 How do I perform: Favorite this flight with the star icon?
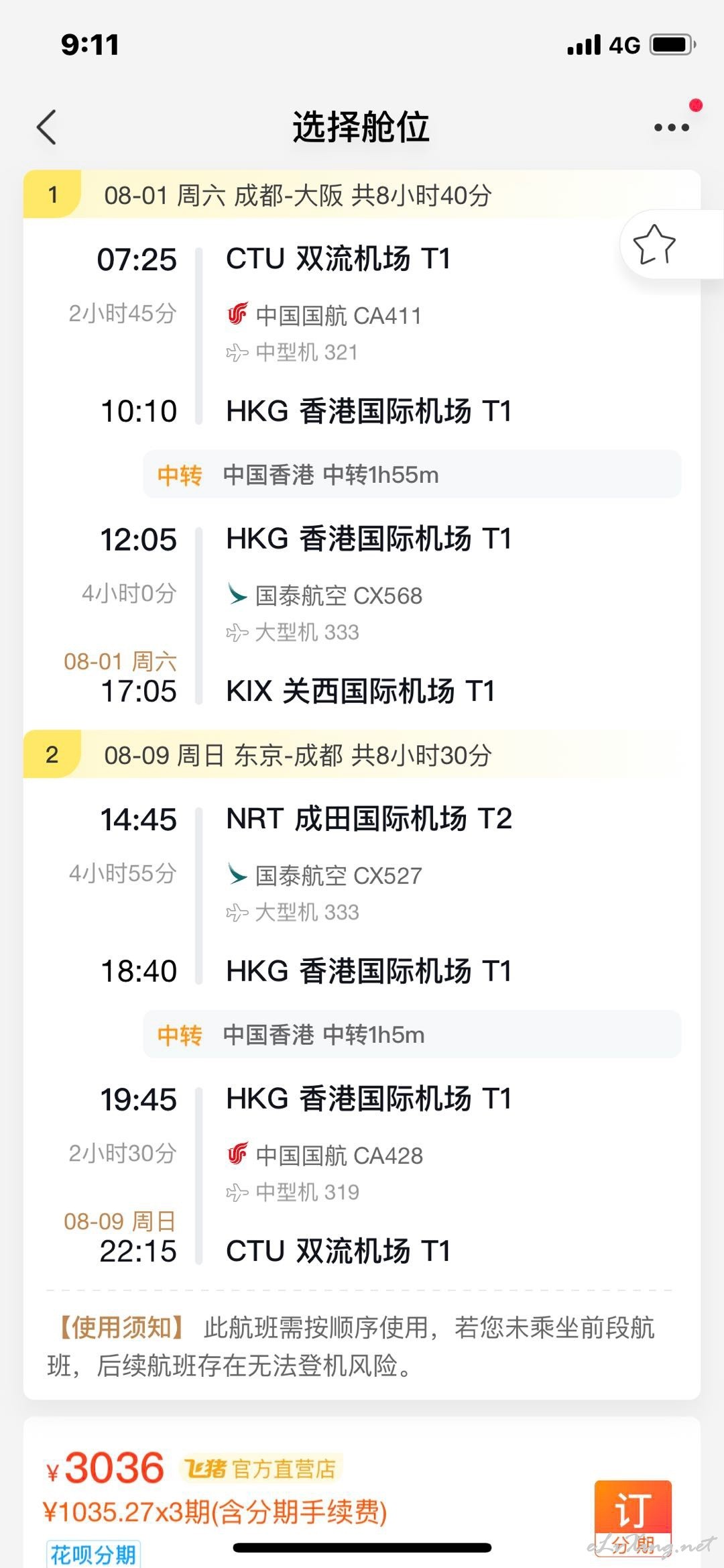click(x=654, y=244)
